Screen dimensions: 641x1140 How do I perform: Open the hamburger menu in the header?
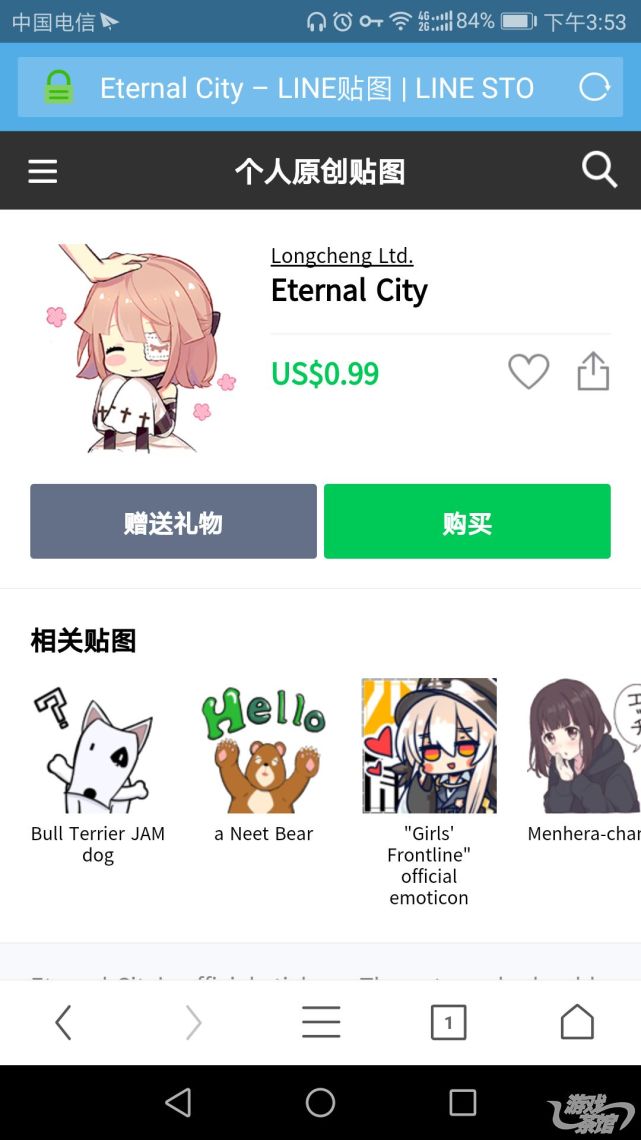click(43, 172)
